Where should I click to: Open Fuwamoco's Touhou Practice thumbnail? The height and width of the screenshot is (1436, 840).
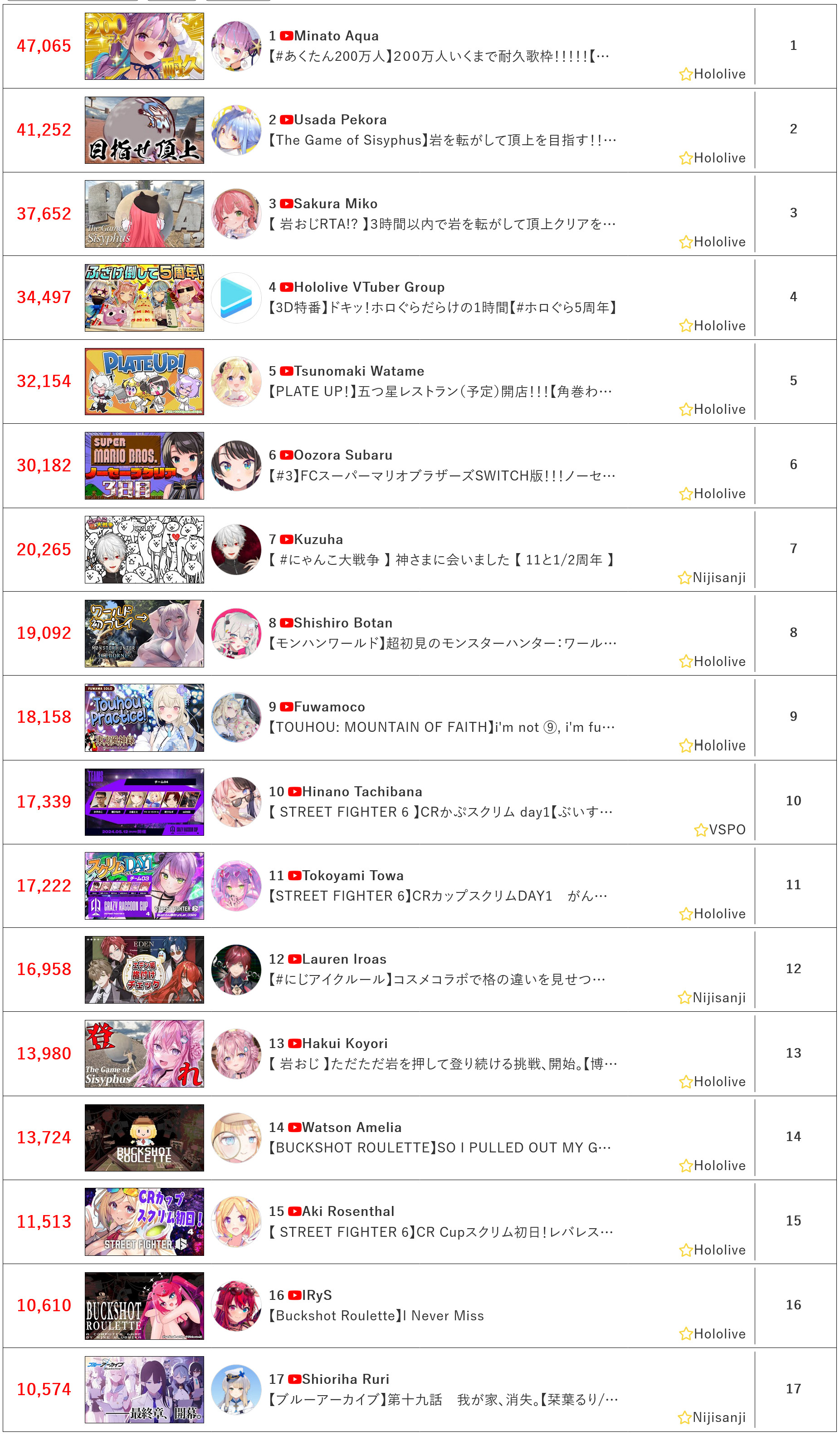(x=144, y=717)
